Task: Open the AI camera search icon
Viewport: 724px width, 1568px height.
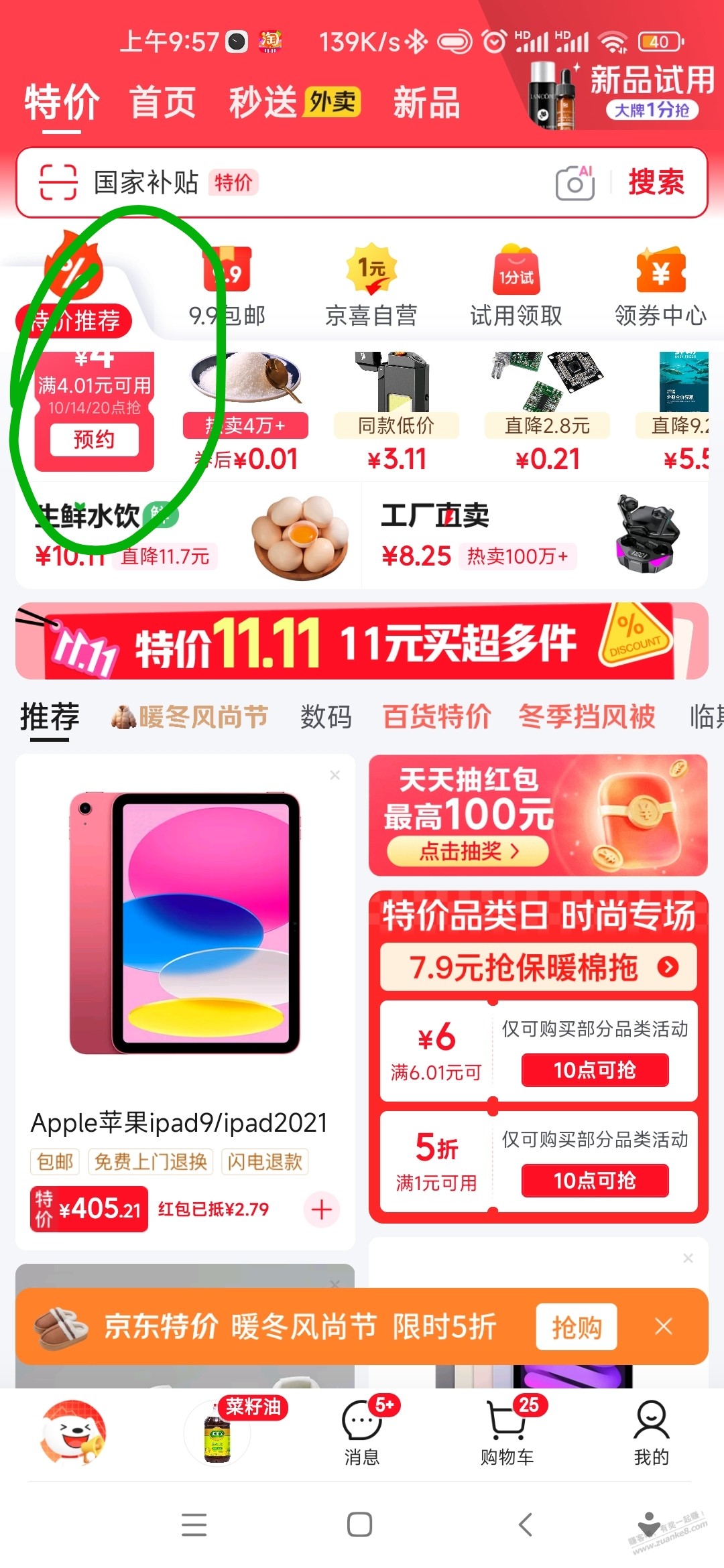Action: [575, 182]
